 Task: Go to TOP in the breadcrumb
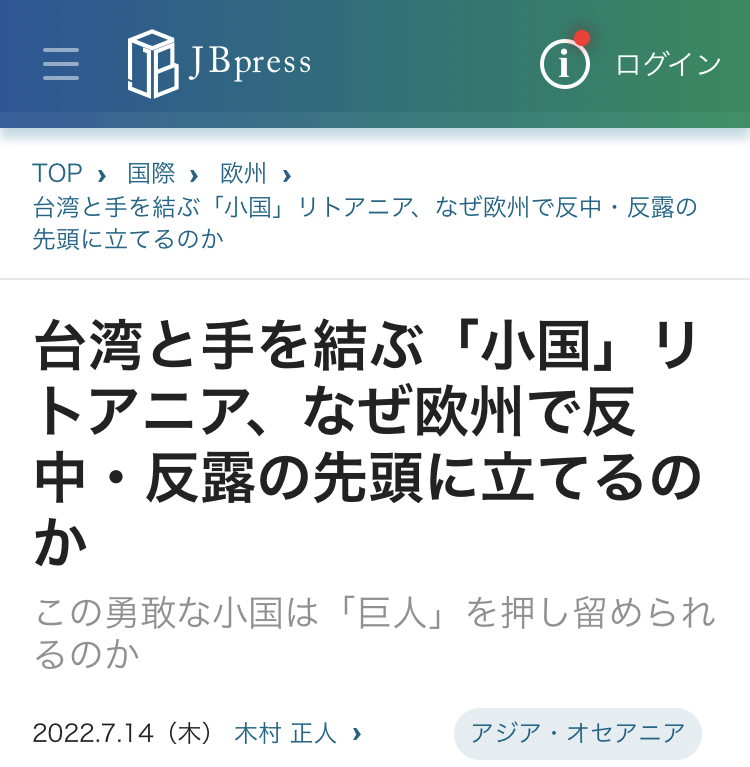click(x=57, y=173)
